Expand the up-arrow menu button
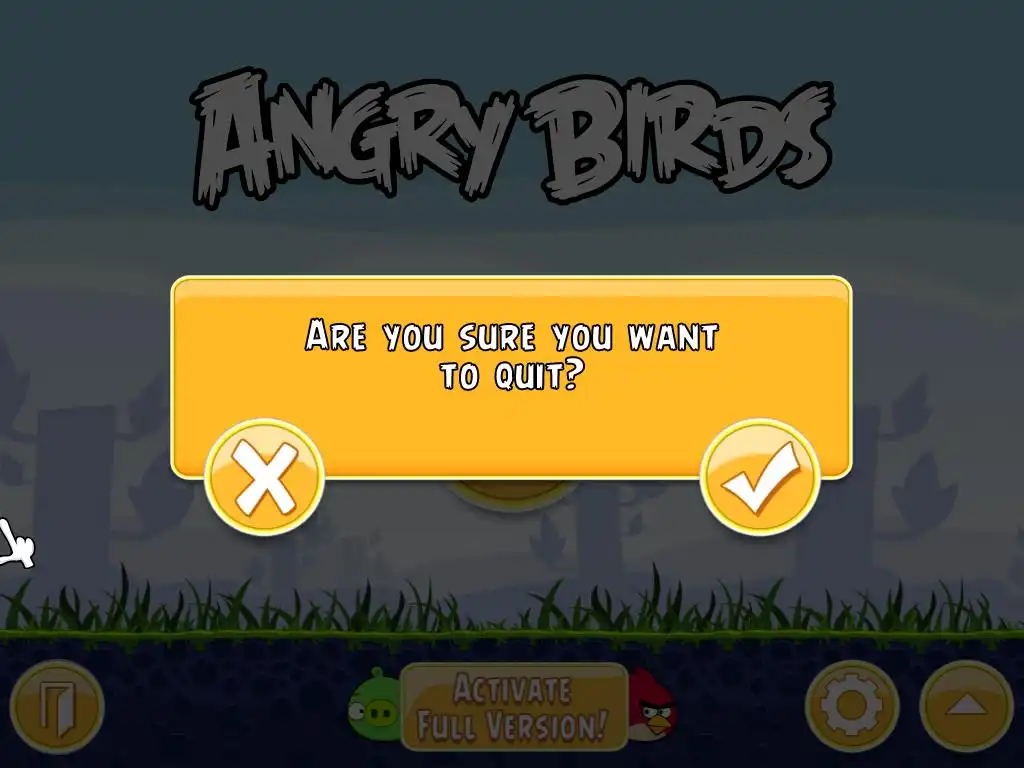Screen dimensions: 1024x768 pos(966,705)
